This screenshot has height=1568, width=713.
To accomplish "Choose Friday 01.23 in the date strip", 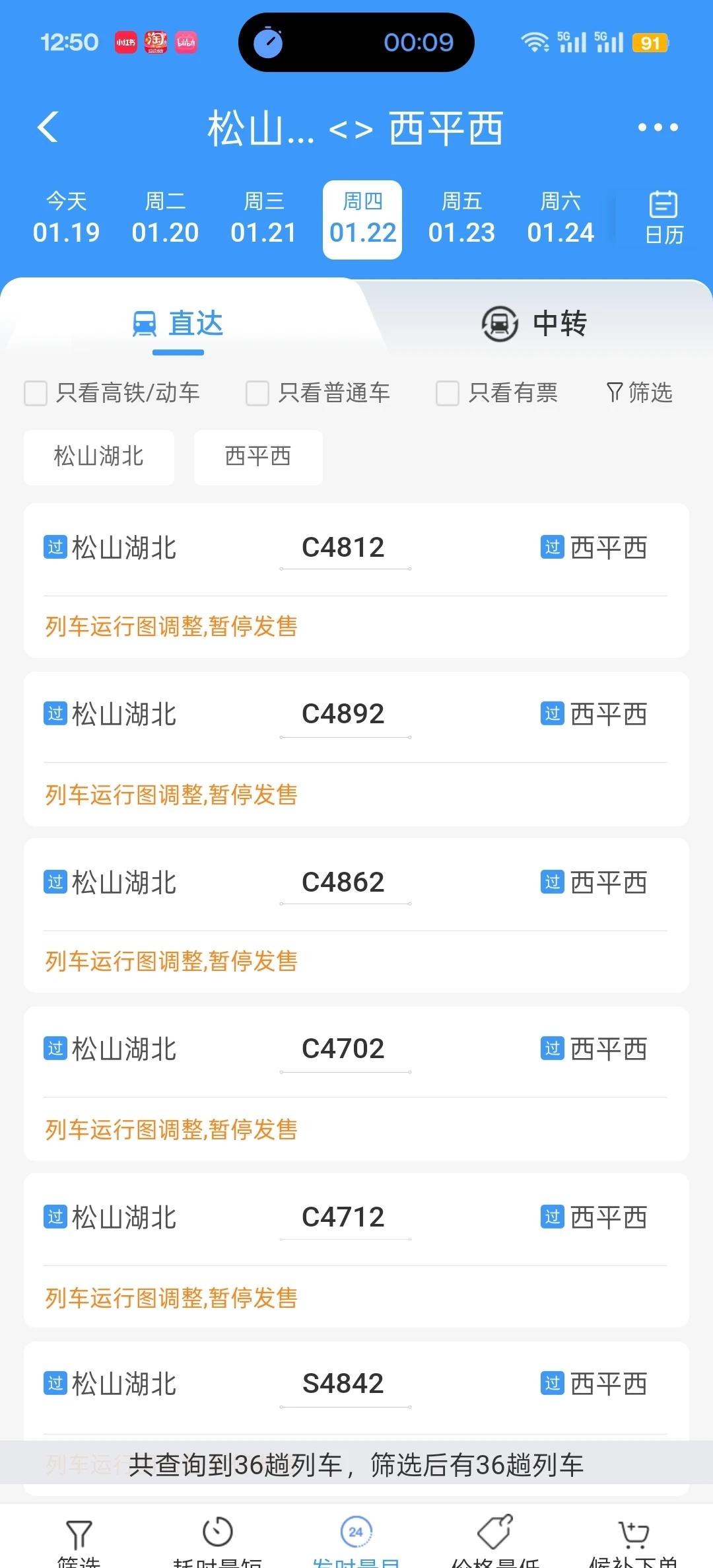I will click(461, 218).
